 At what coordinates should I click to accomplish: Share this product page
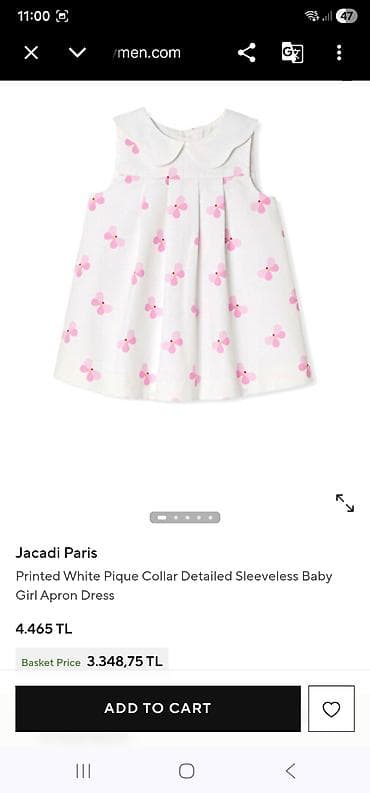[x=247, y=53]
